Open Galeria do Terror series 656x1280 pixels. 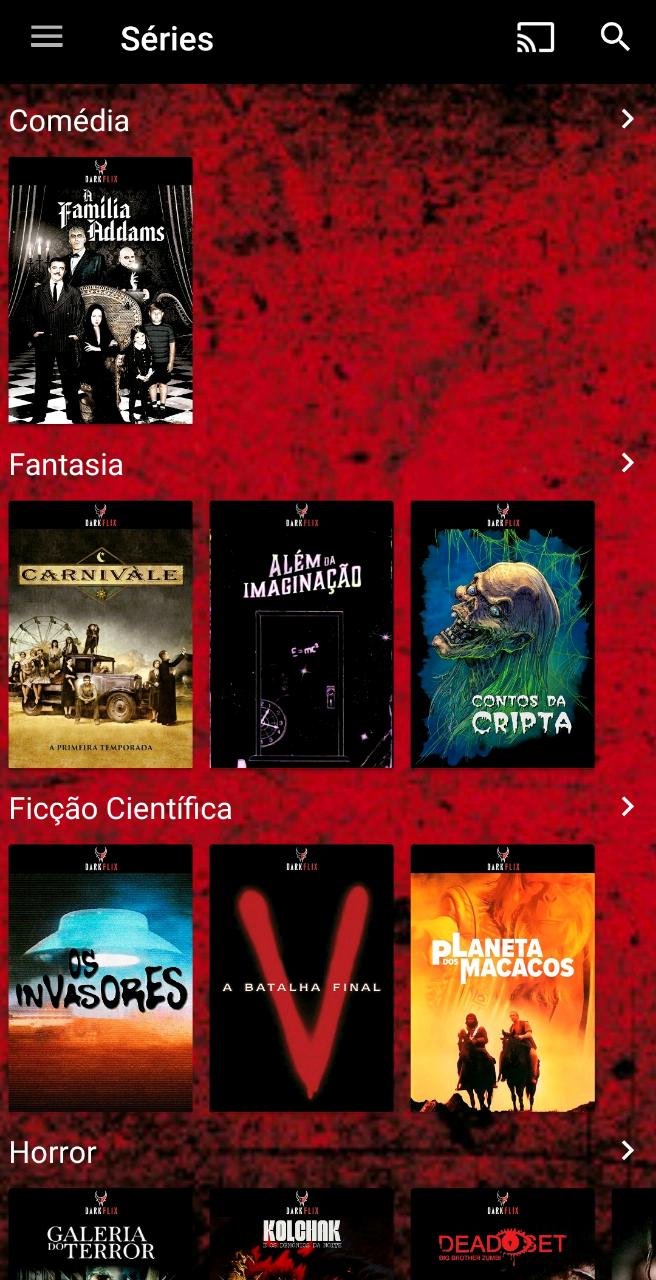[x=100, y=1234]
